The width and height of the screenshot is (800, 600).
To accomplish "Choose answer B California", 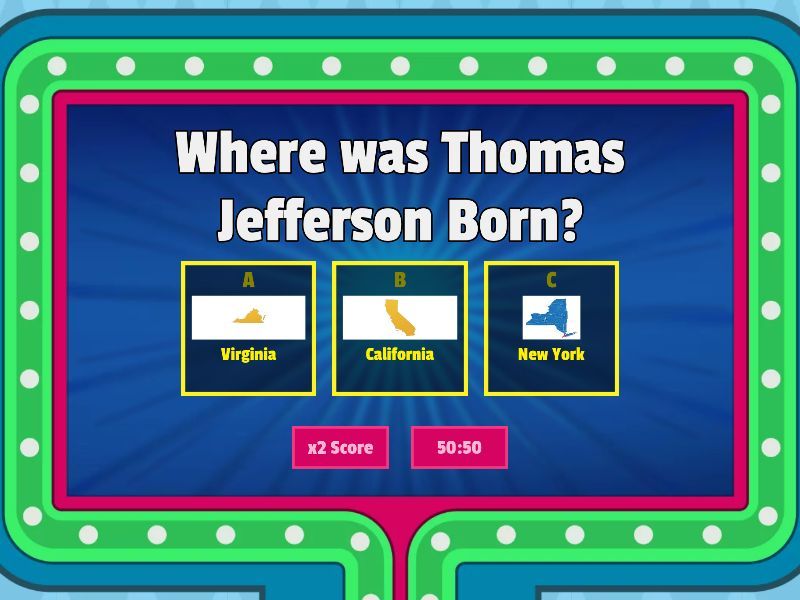I will pyautogui.click(x=400, y=329).
